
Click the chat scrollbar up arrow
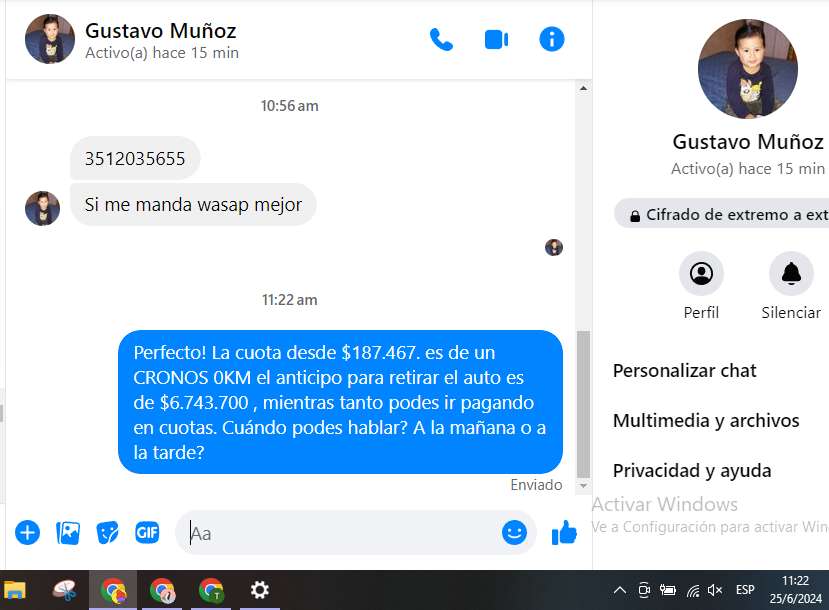tap(583, 89)
